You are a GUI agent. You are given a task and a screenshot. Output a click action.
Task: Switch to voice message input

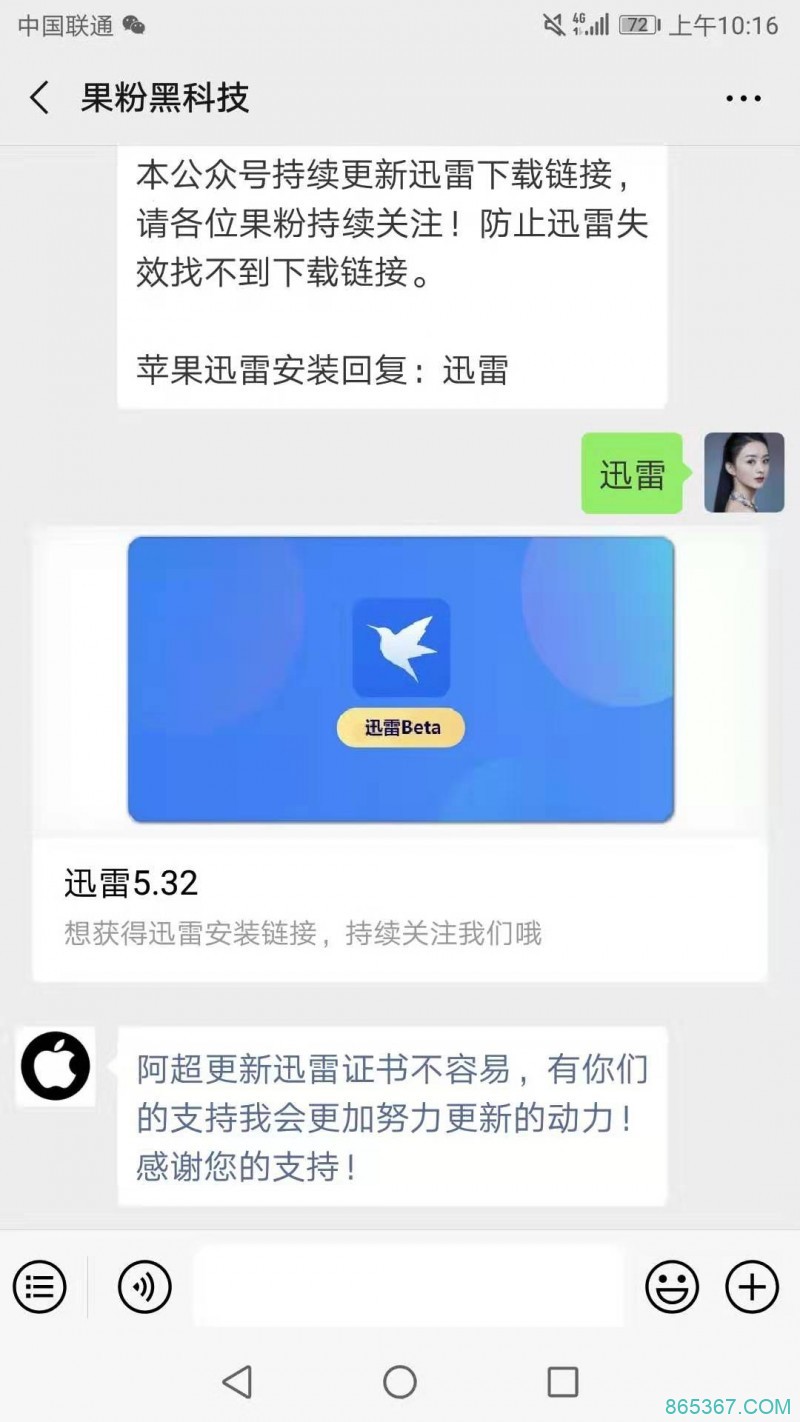tap(145, 1286)
